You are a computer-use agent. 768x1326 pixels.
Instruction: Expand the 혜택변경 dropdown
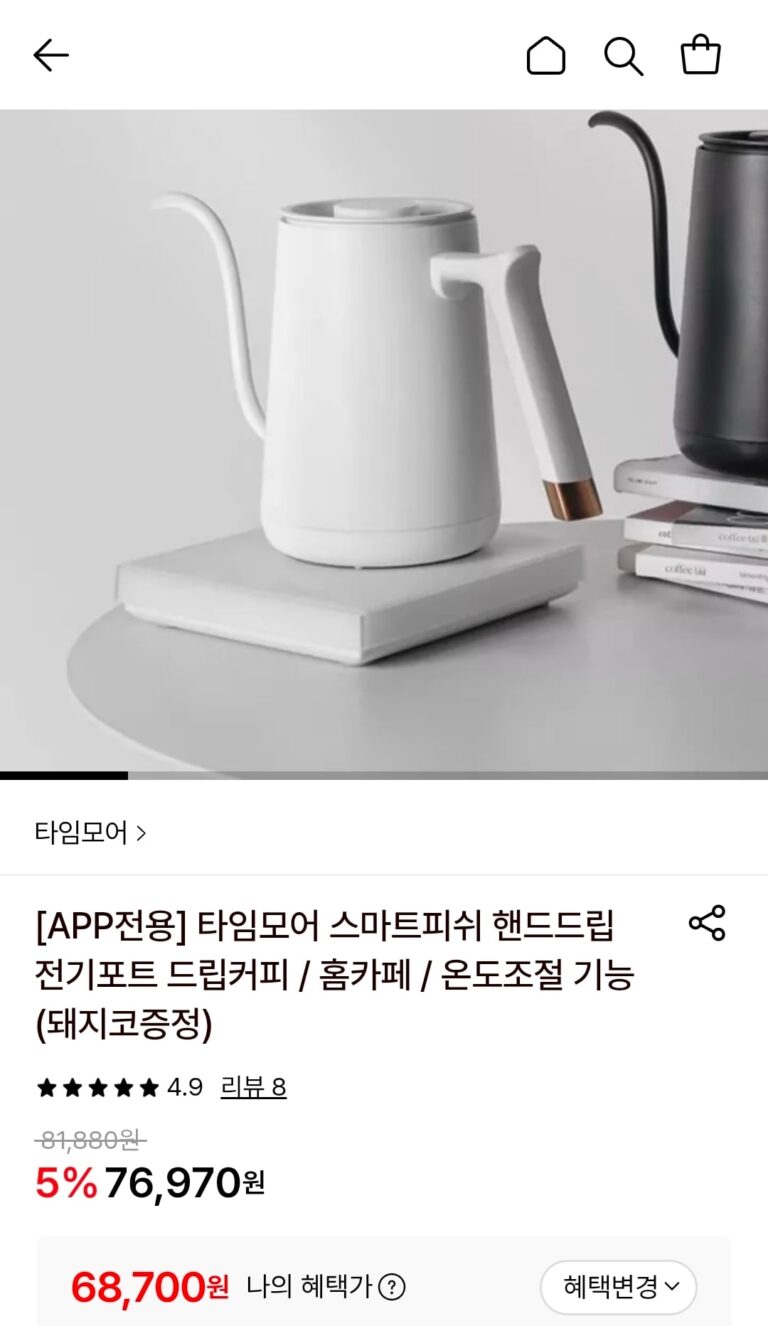[x=619, y=1286]
